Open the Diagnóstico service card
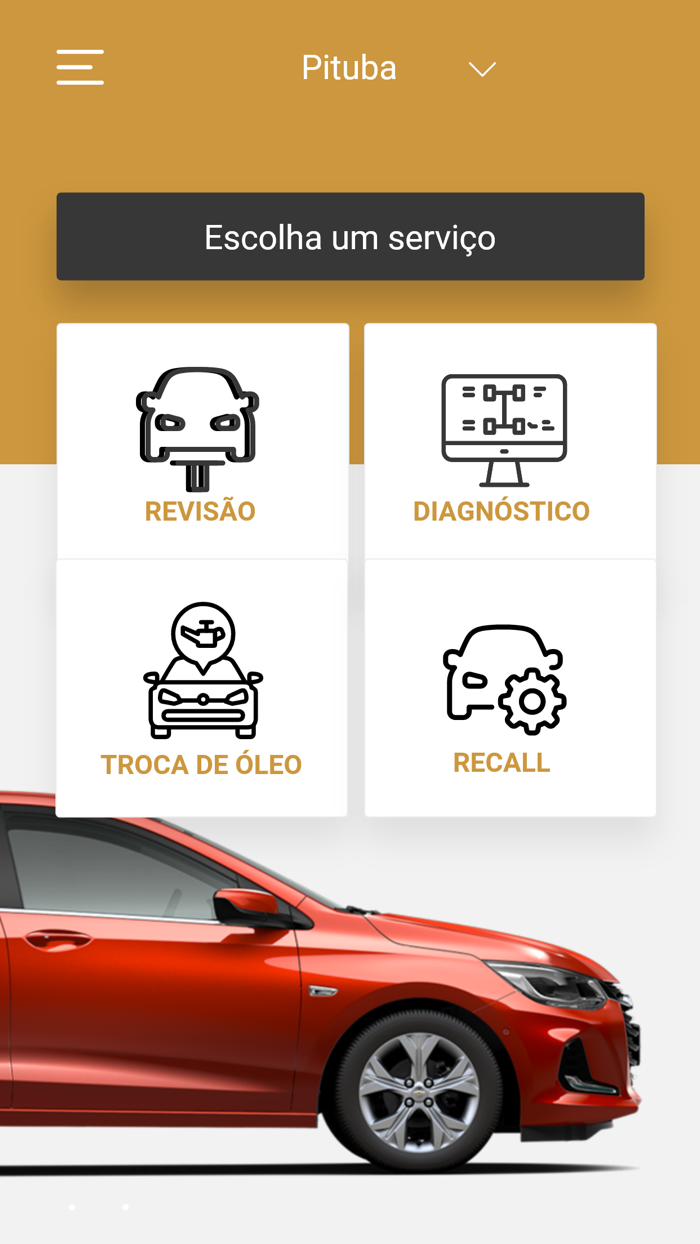Viewport: 700px width, 1244px height. 510,442
